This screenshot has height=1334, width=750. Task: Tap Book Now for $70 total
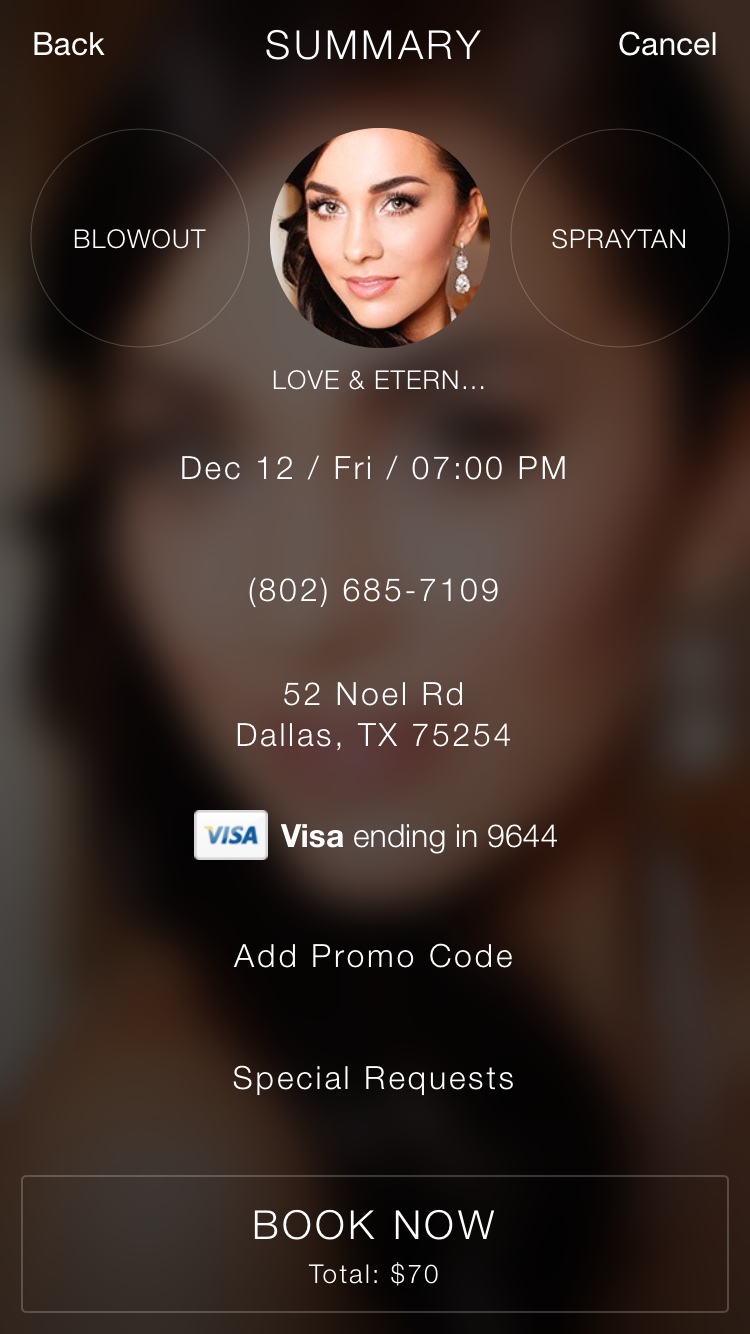[x=374, y=1243]
